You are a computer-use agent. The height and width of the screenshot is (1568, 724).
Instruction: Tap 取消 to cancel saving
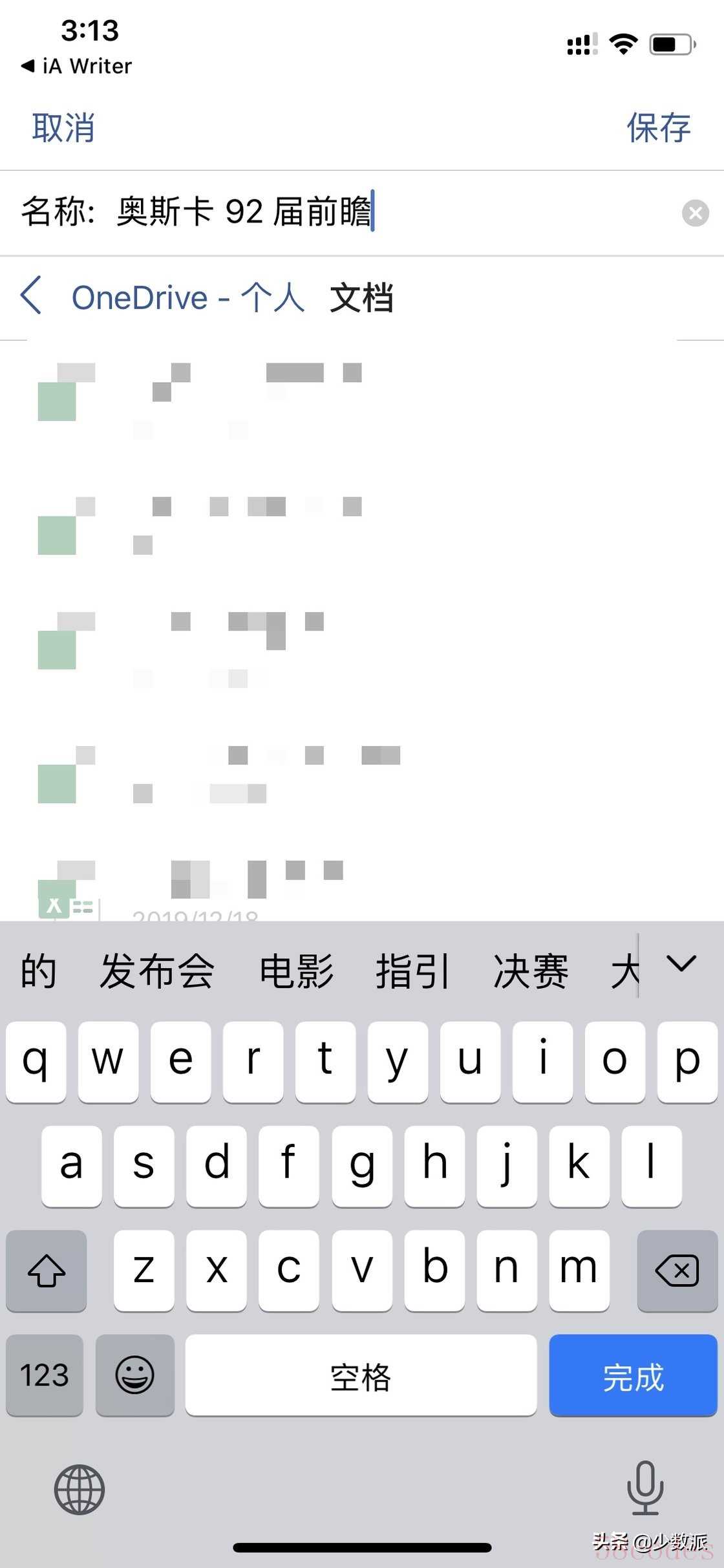[x=63, y=127]
